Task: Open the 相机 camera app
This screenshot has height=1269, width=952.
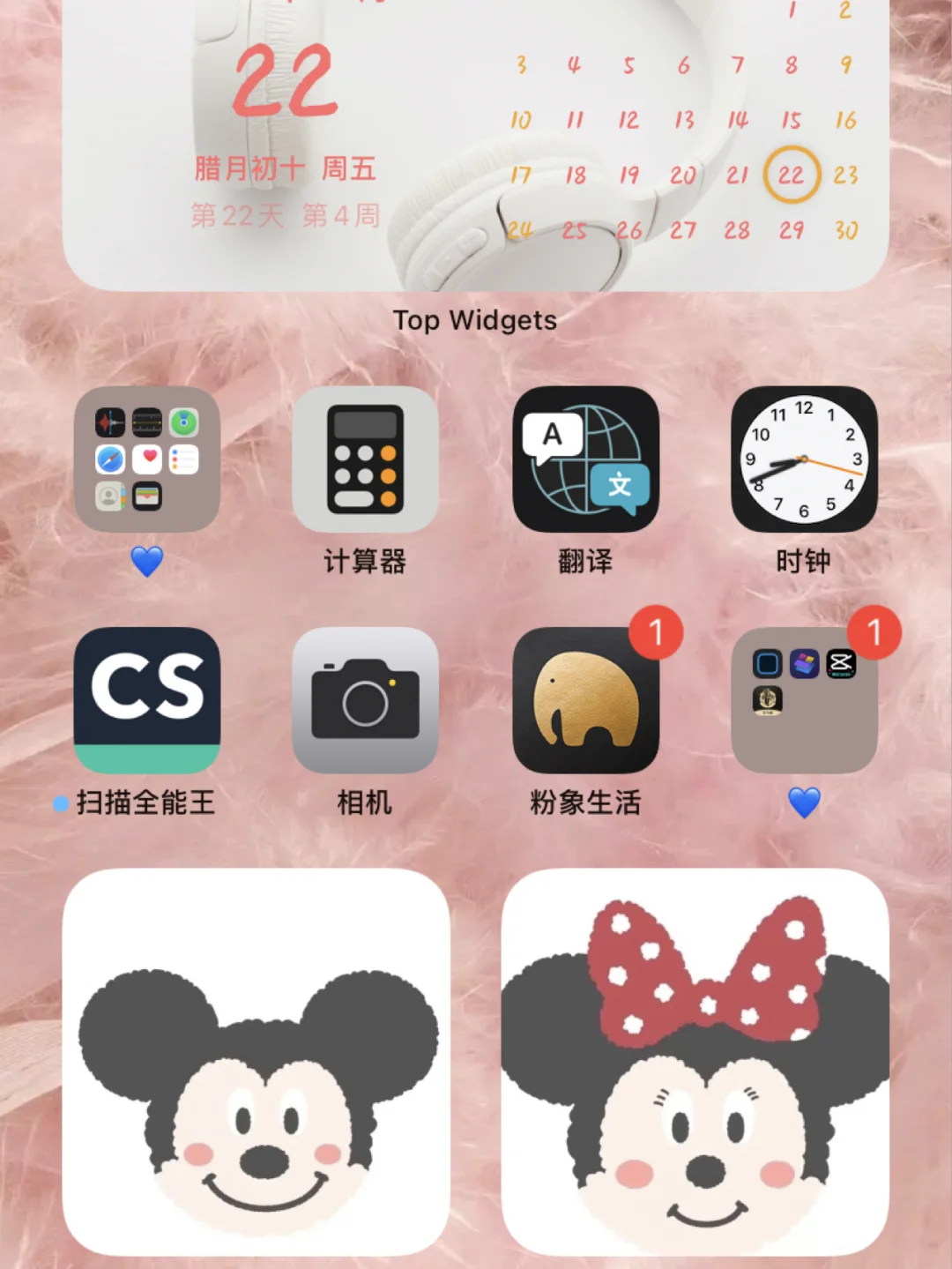Action: coord(365,700)
